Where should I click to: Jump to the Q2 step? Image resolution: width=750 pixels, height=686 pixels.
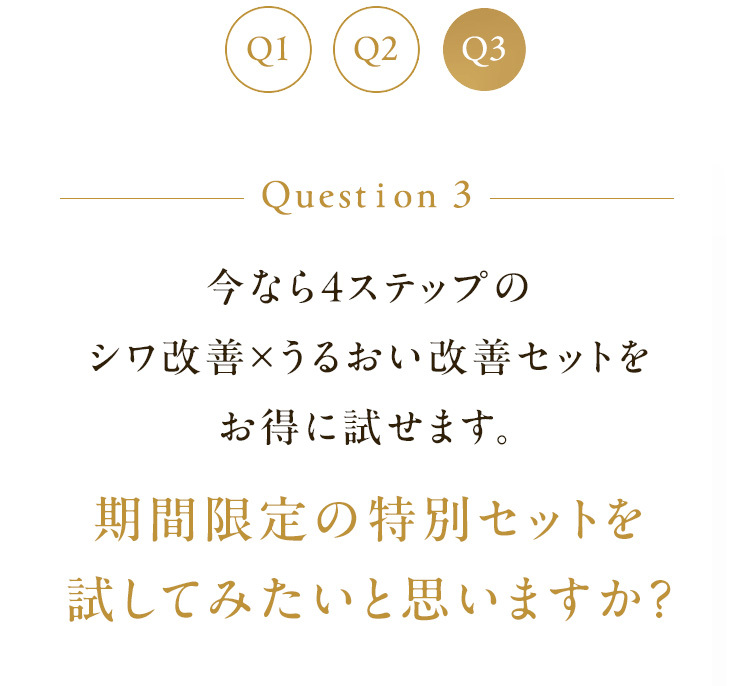coord(376,49)
